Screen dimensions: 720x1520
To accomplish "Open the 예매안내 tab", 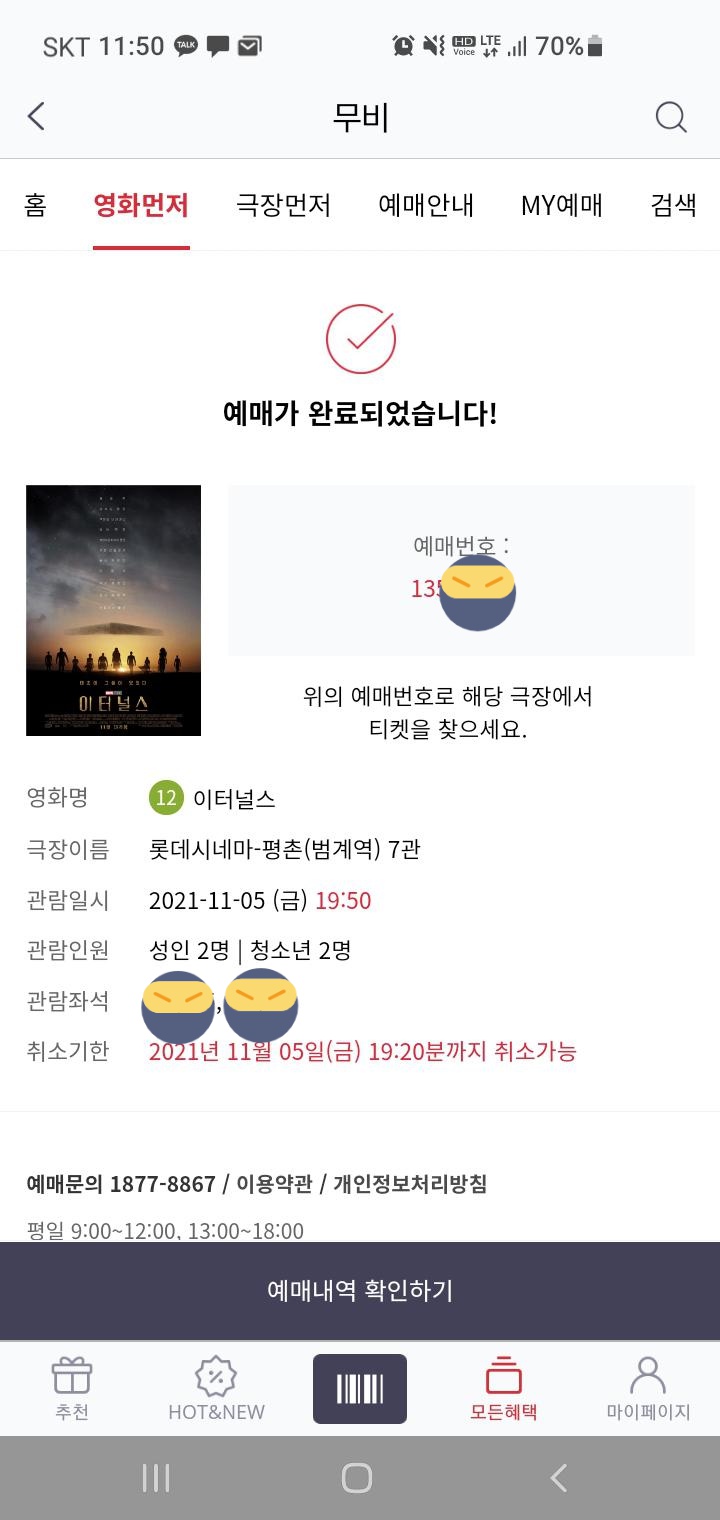I will click(426, 205).
